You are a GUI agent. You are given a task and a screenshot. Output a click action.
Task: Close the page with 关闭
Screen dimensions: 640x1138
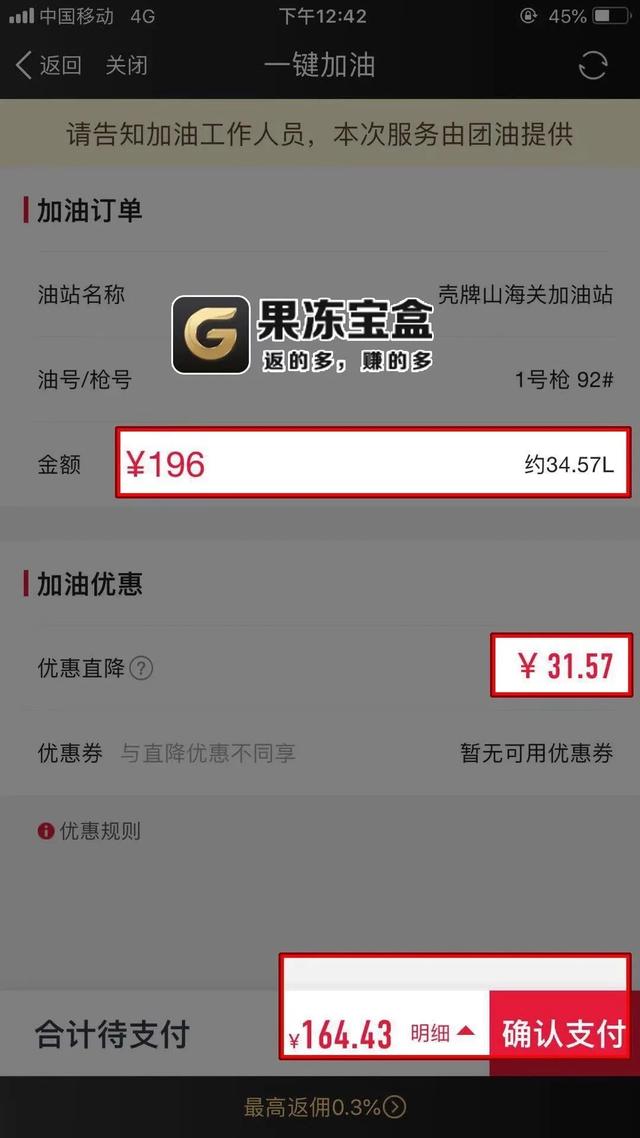(x=127, y=66)
